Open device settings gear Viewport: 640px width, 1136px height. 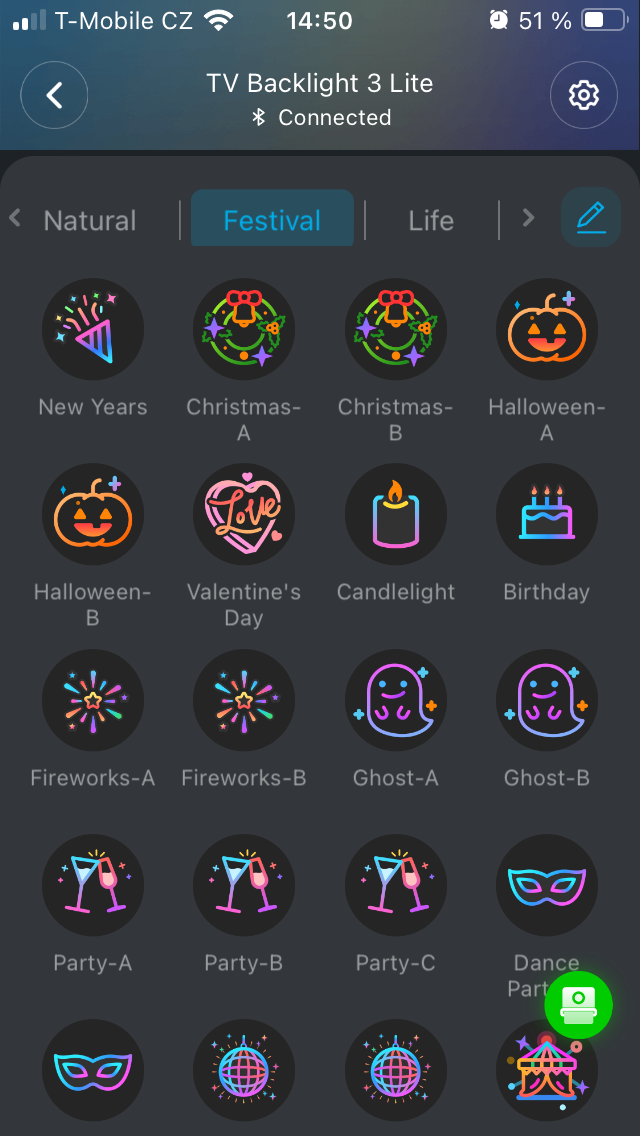[583, 95]
